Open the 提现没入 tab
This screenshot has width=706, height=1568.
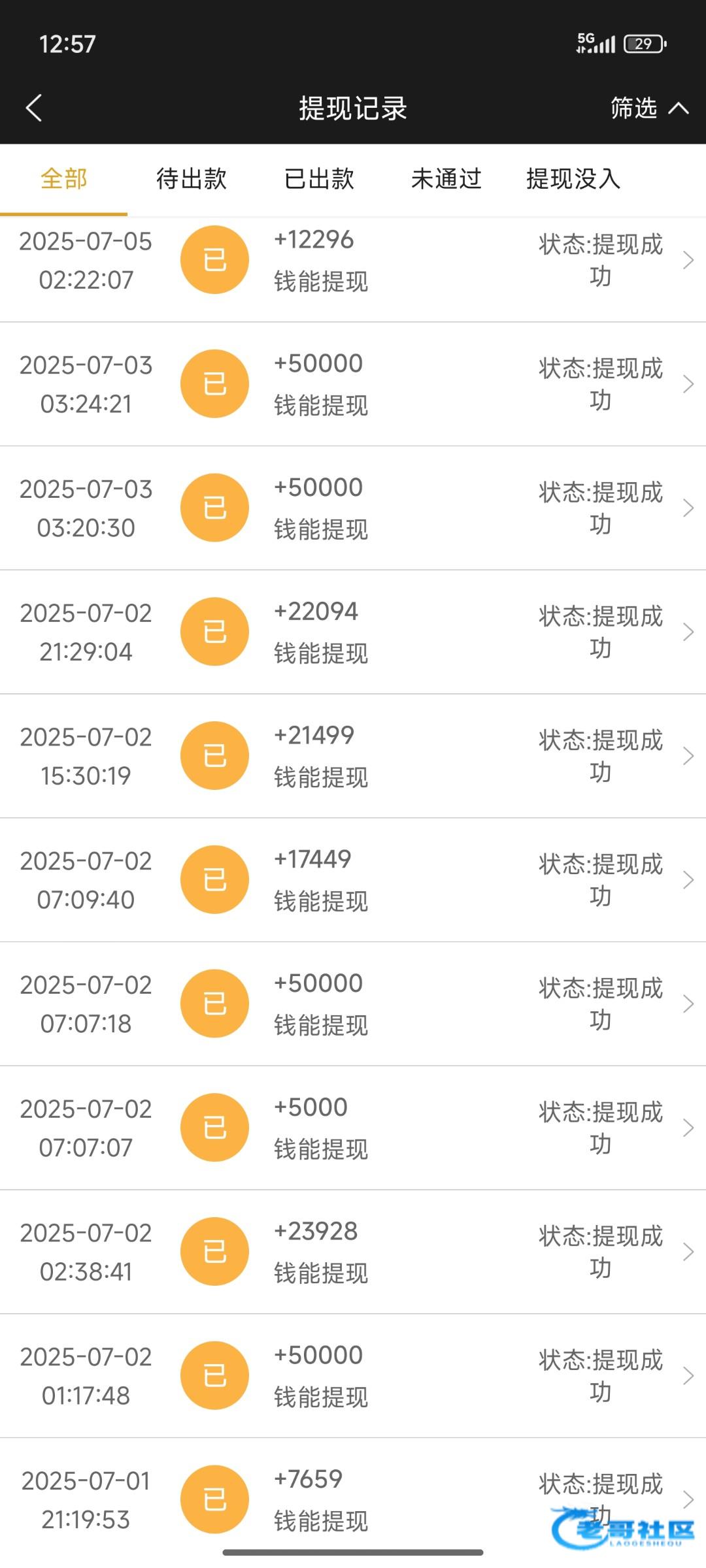573,179
